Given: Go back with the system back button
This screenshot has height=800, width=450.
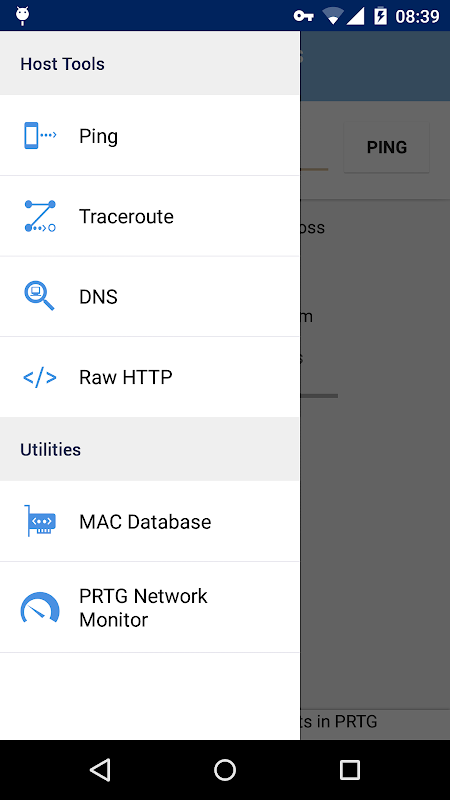Looking at the screenshot, I should (x=100, y=770).
